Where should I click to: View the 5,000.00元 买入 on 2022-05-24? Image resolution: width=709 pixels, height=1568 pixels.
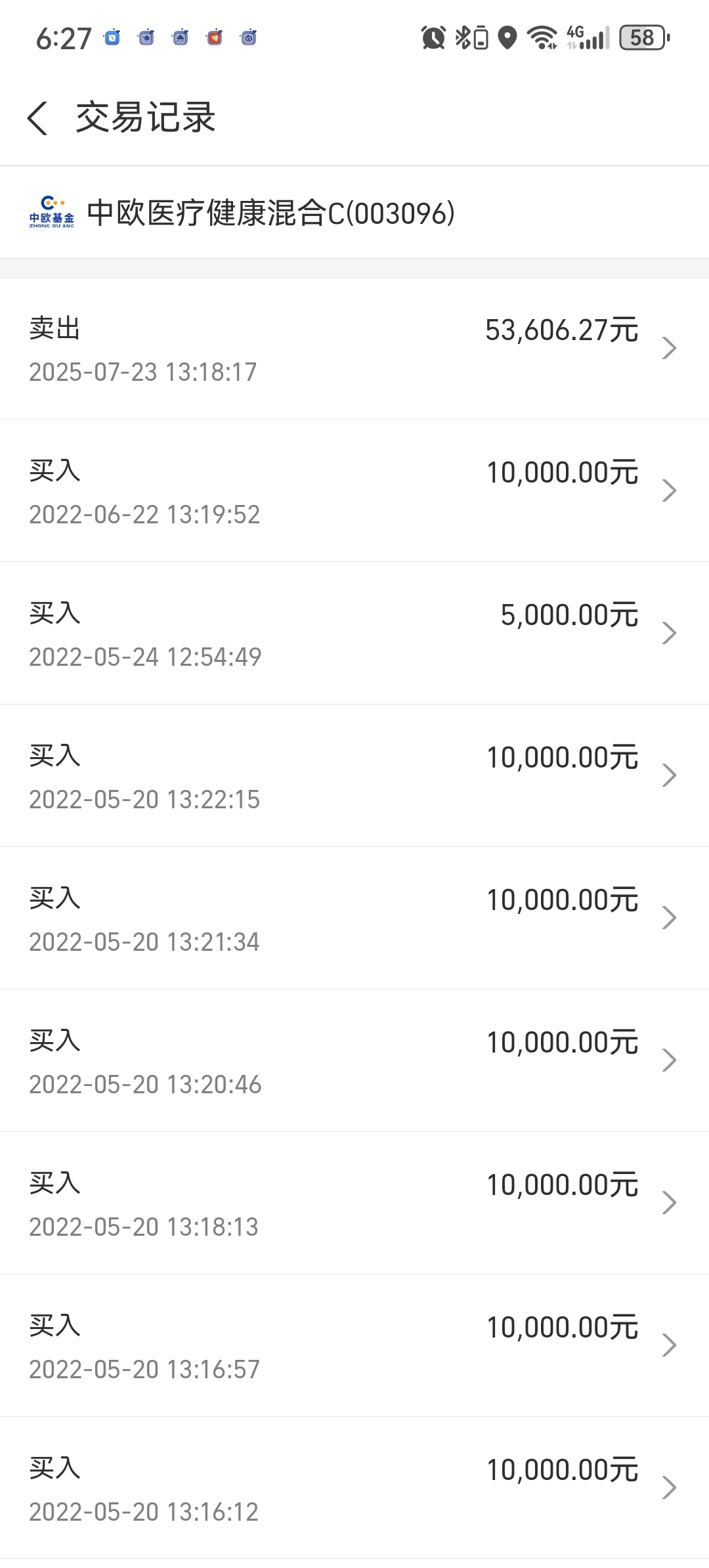coord(354,634)
